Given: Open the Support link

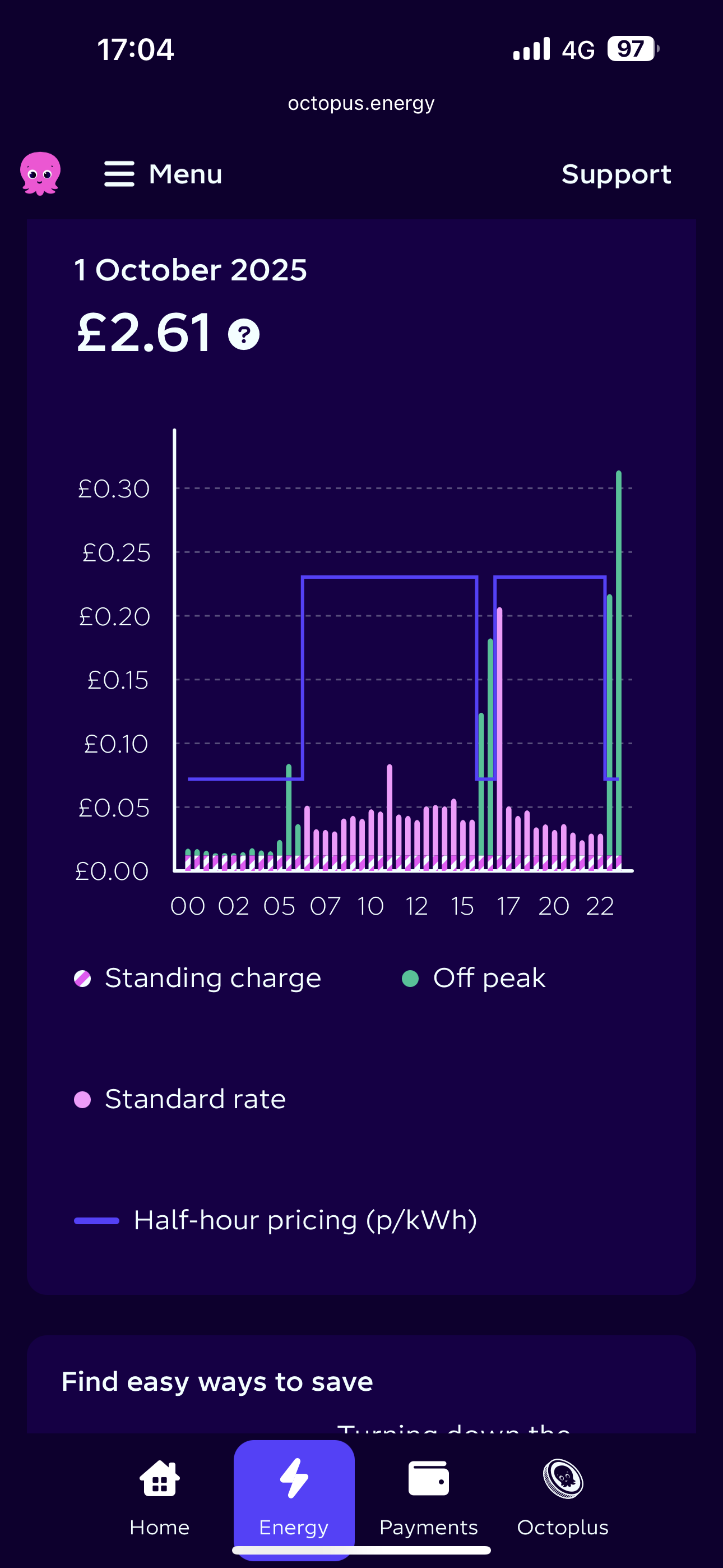Looking at the screenshot, I should coord(615,175).
